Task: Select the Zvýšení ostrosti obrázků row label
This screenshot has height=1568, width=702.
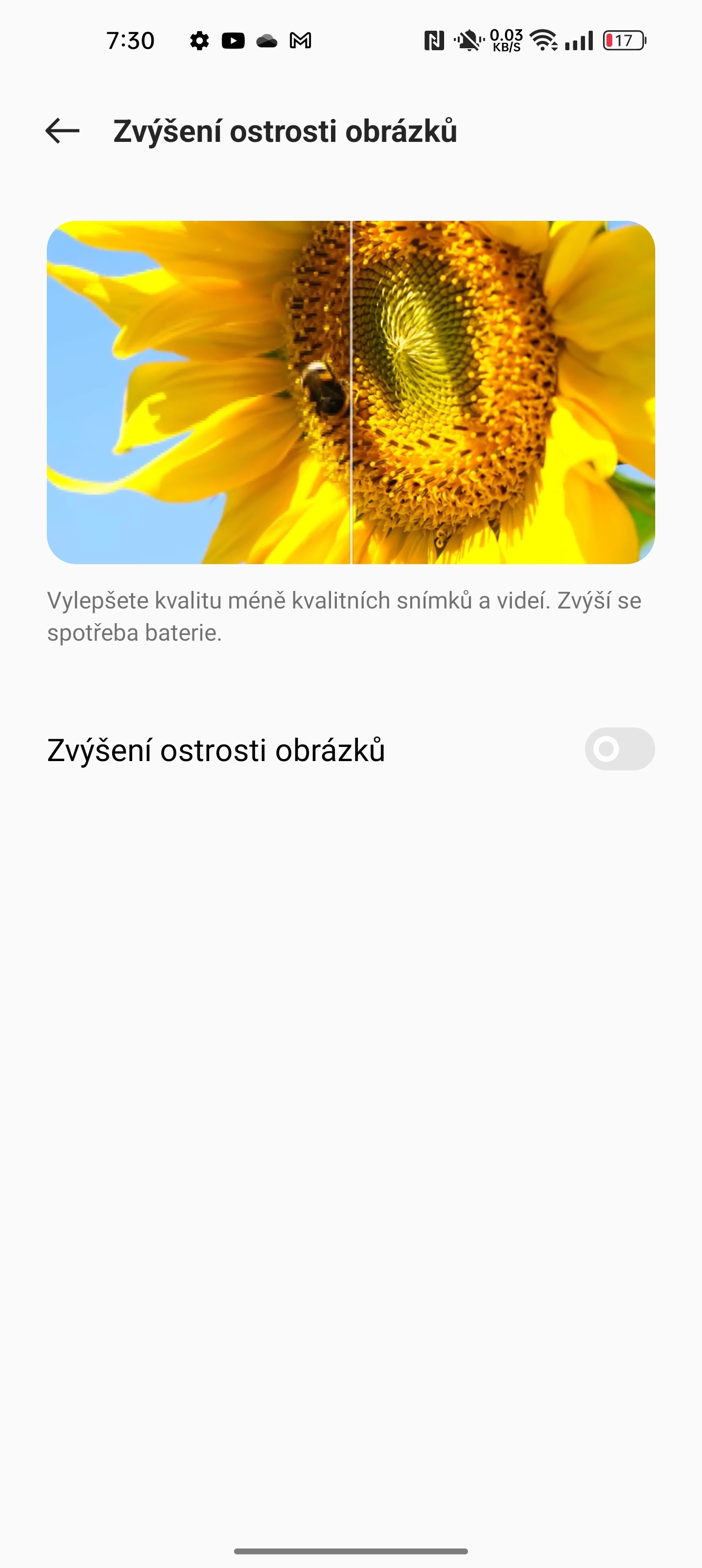Action: coord(217,750)
